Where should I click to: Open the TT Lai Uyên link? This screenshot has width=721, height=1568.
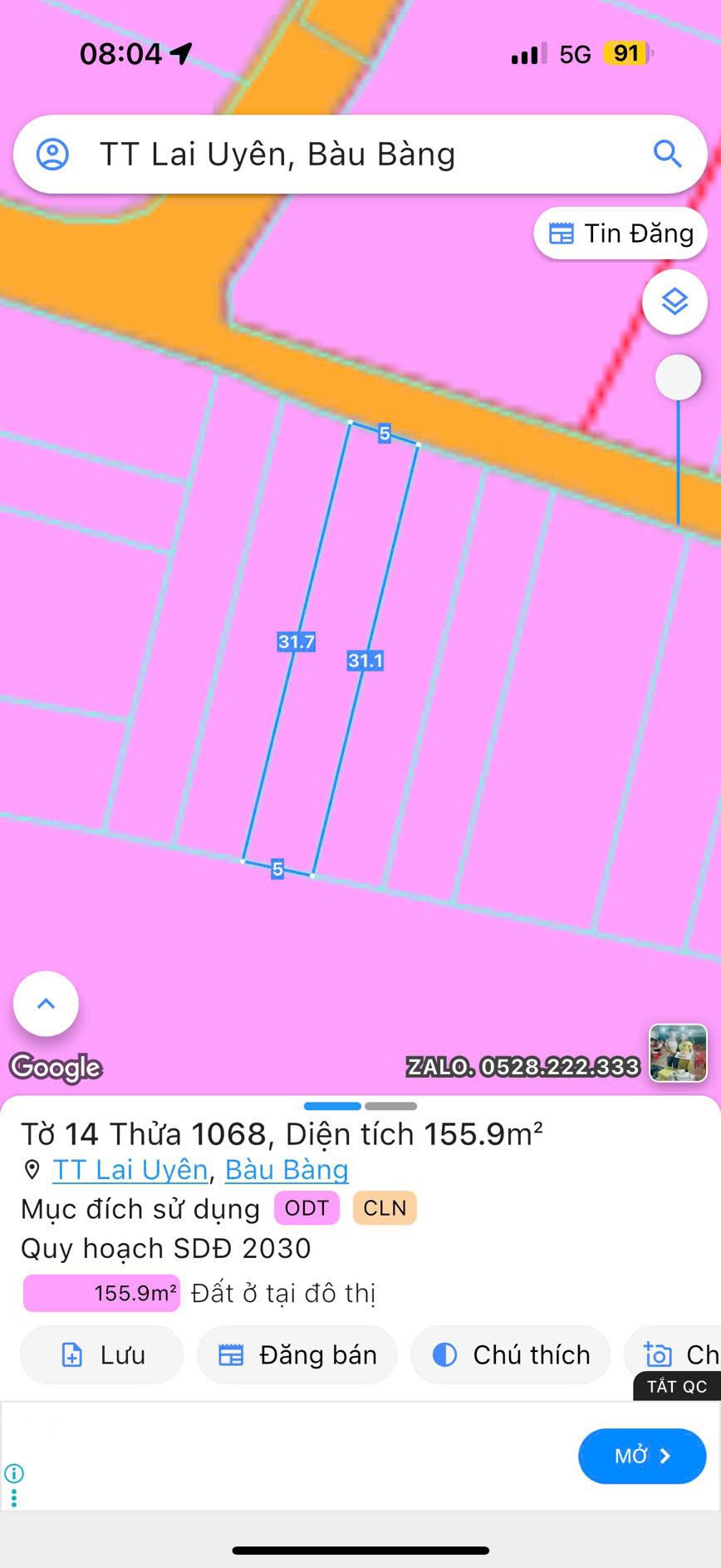point(130,1170)
